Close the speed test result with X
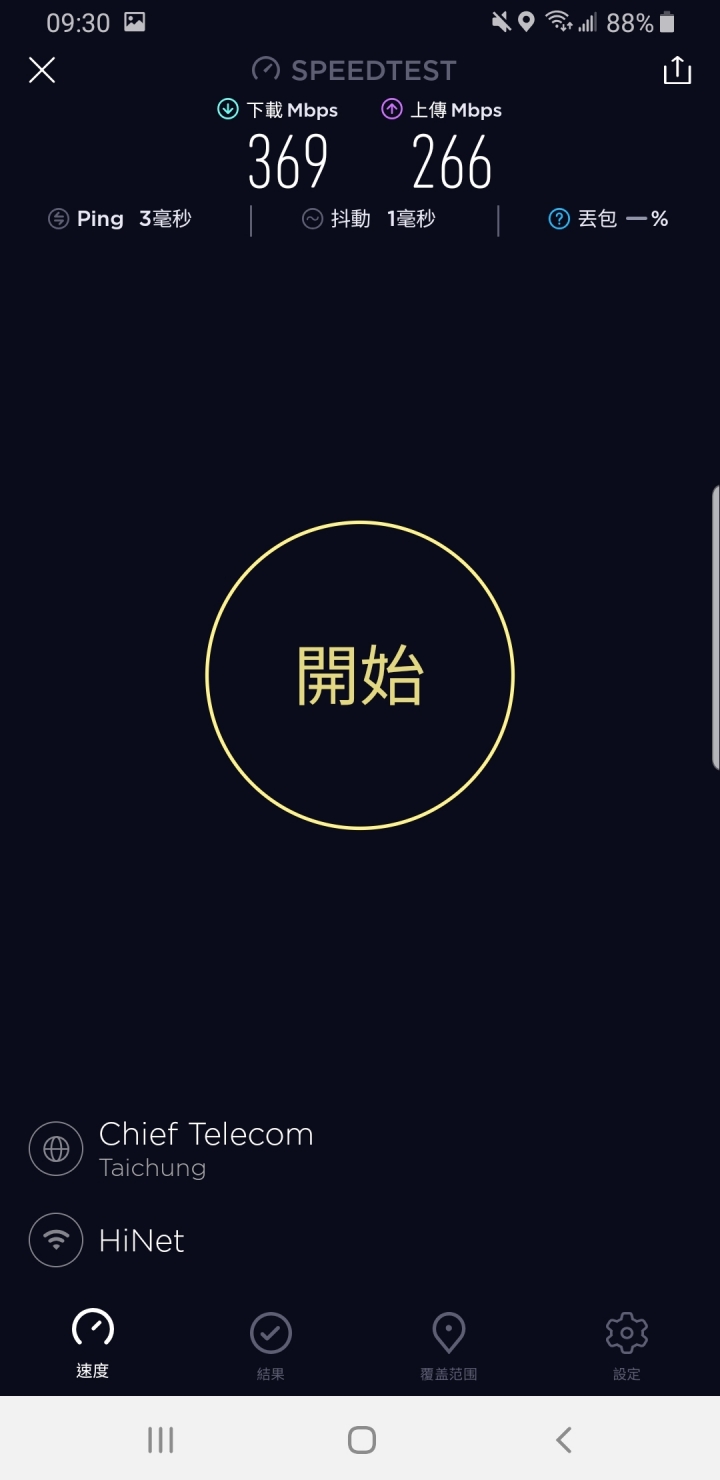The height and width of the screenshot is (1480, 720). (x=42, y=70)
